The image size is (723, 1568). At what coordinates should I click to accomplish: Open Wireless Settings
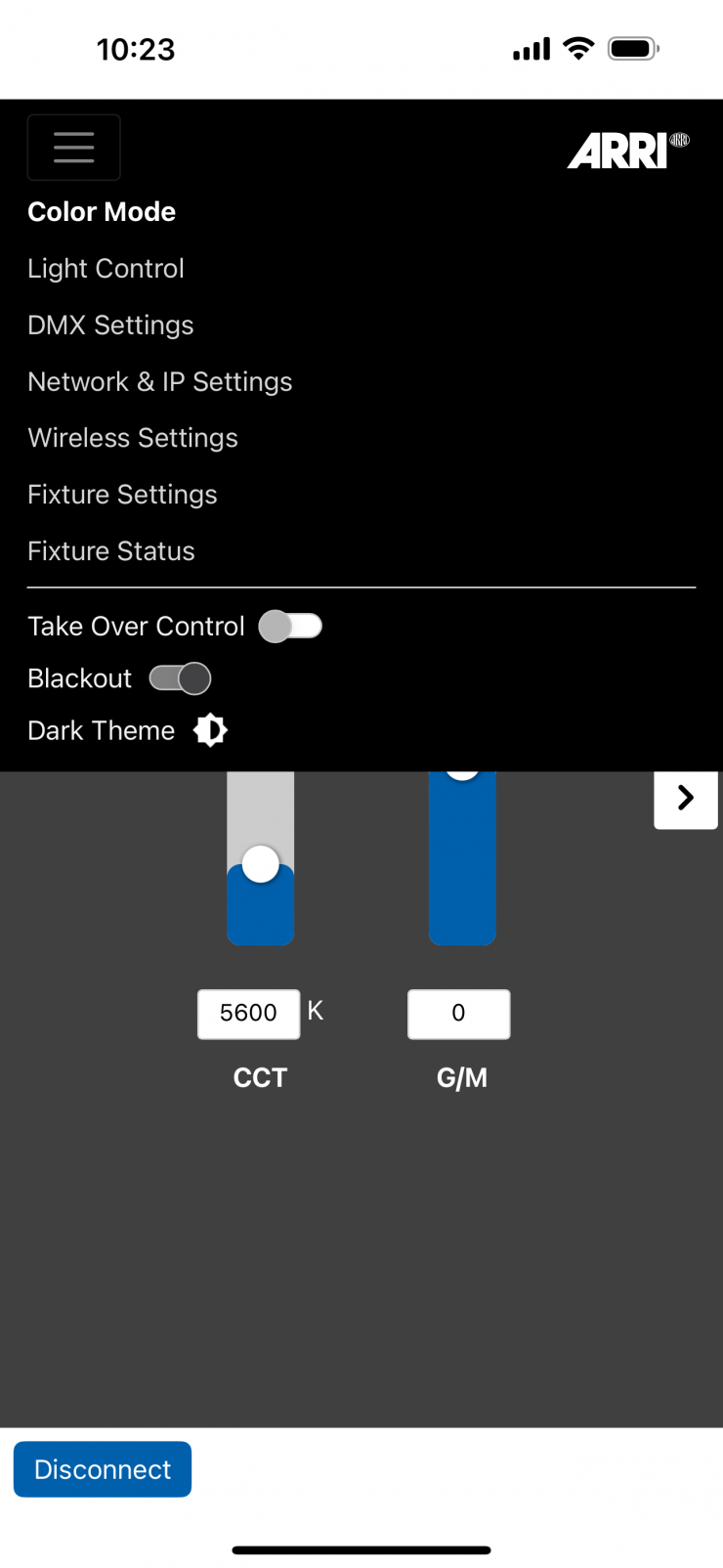pyautogui.click(x=133, y=438)
